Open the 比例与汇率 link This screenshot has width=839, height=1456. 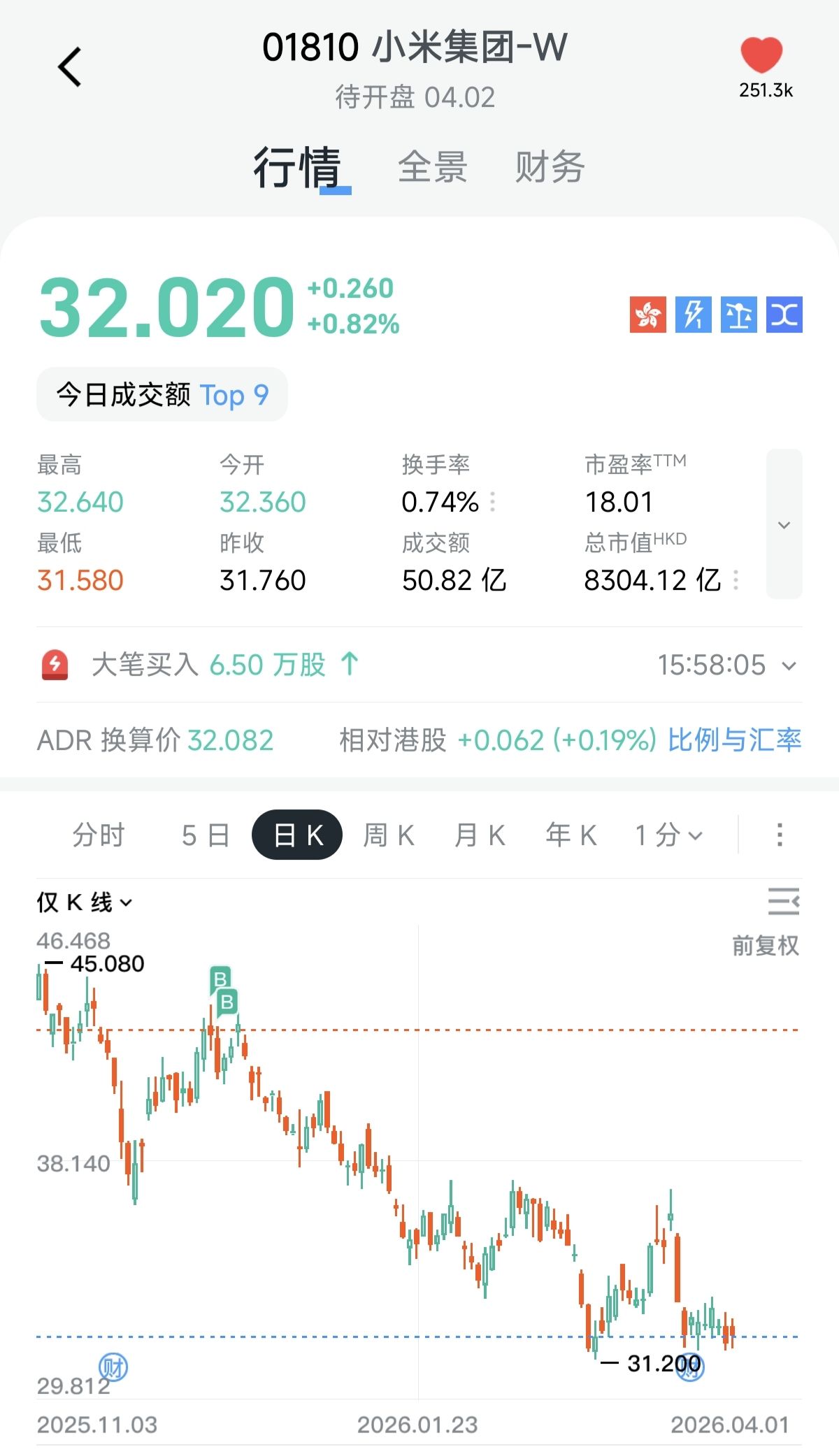[x=734, y=740]
